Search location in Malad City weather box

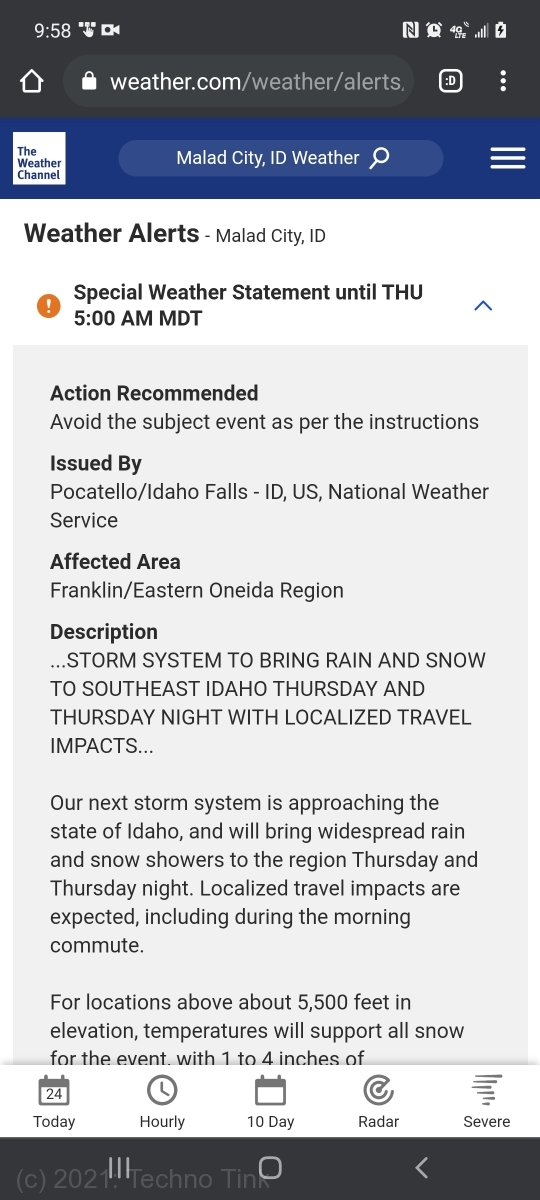[281, 158]
